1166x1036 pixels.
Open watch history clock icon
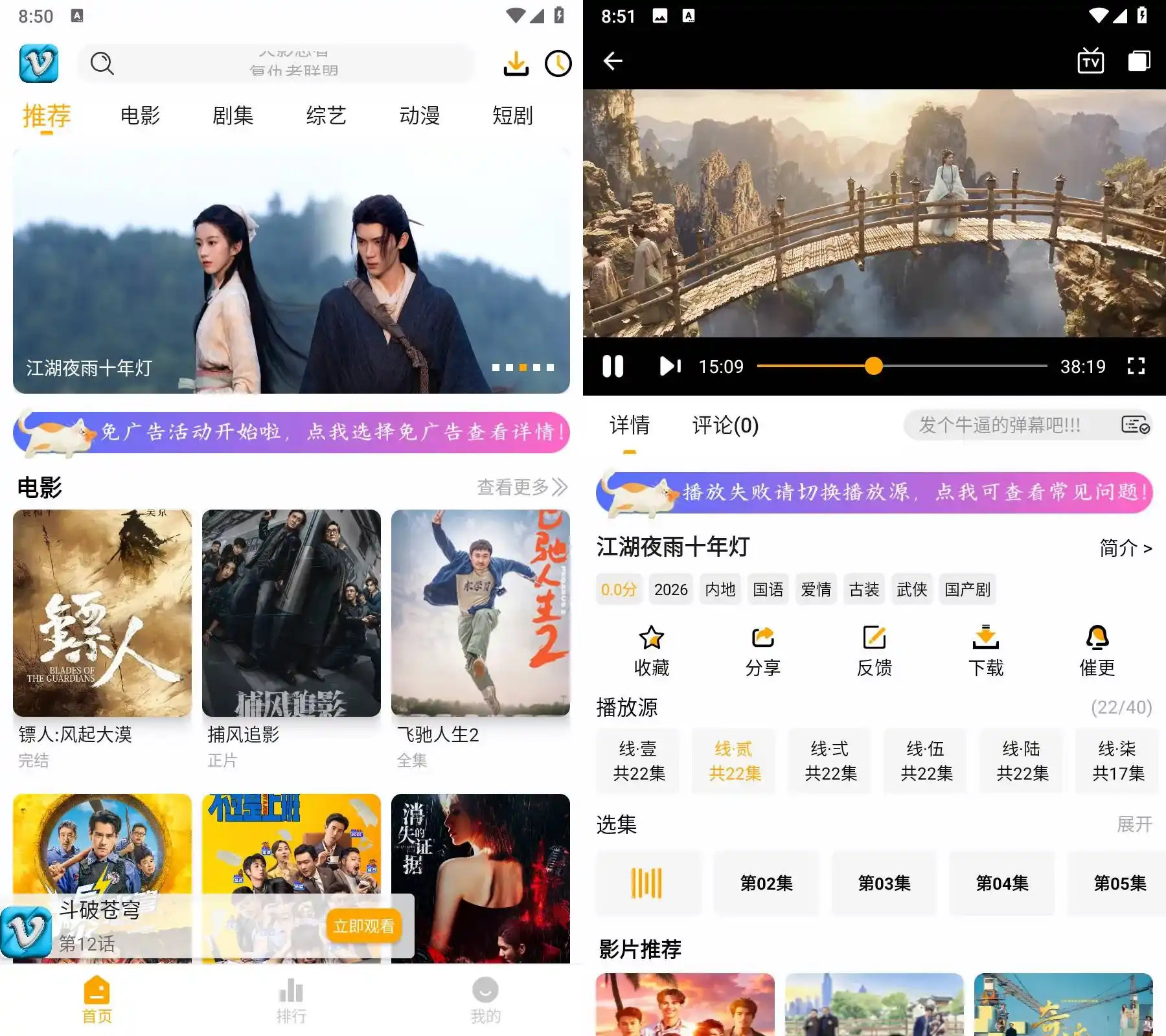click(558, 63)
